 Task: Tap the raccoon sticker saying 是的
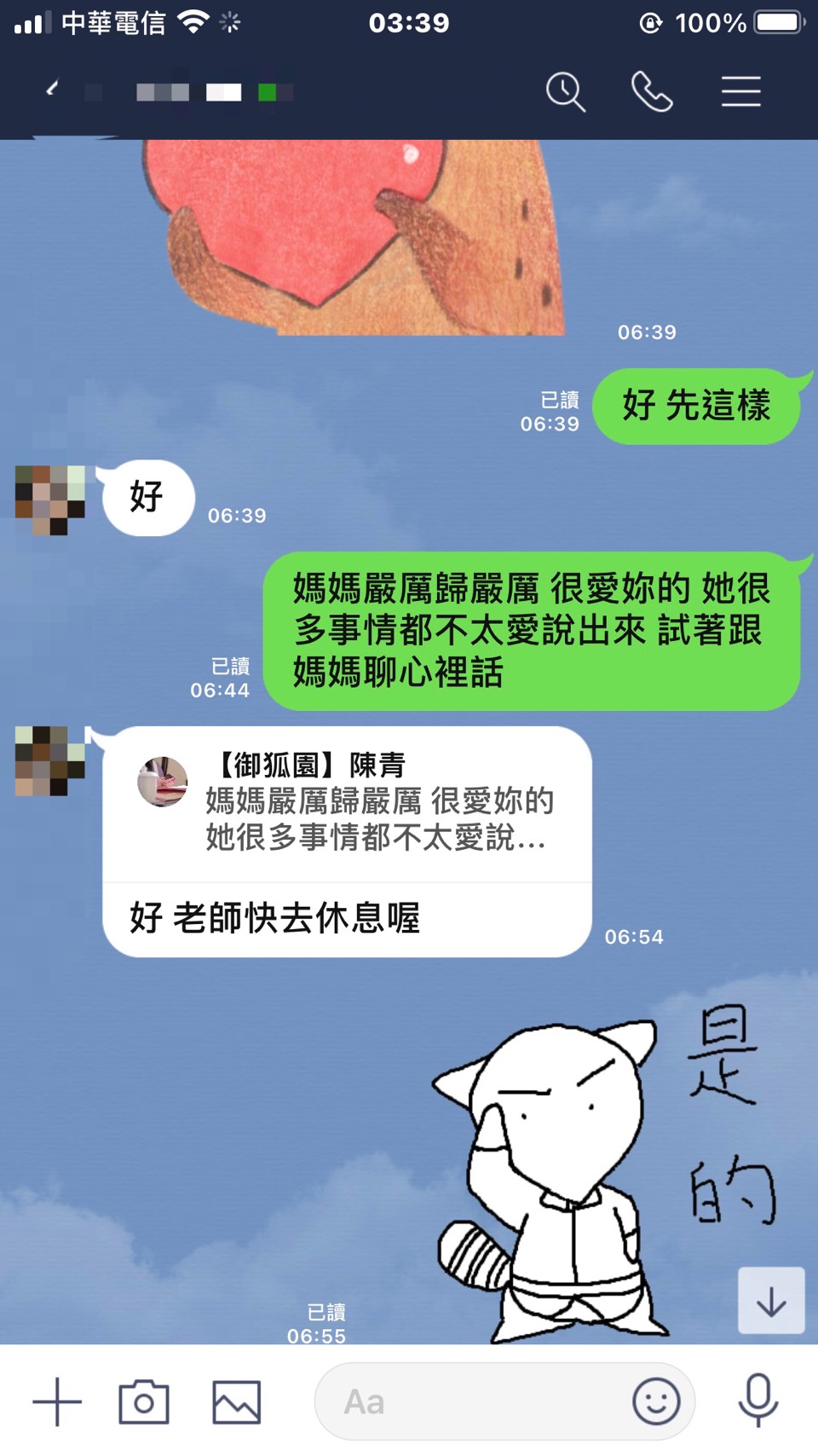(596, 1176)
